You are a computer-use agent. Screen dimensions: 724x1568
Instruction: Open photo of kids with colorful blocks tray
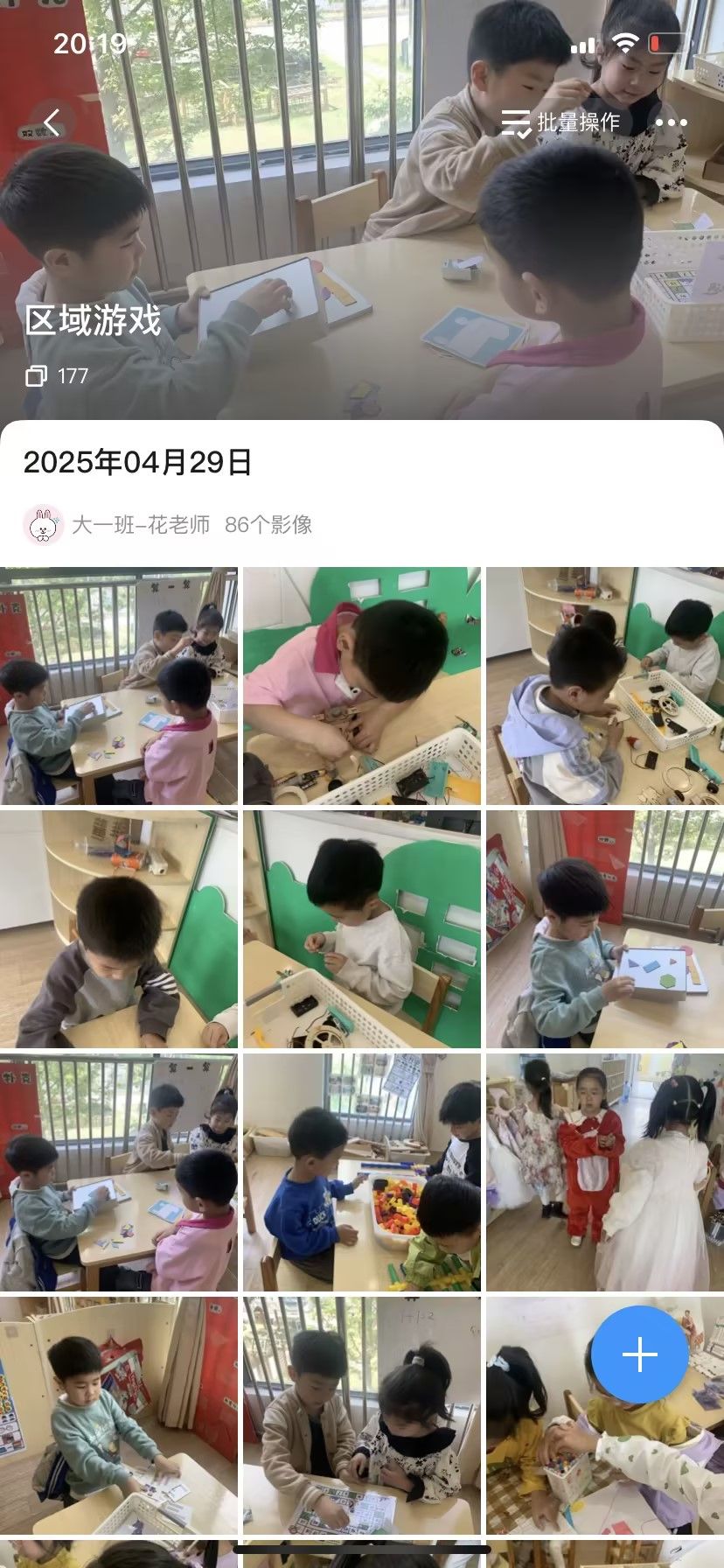coord(361,1172)
